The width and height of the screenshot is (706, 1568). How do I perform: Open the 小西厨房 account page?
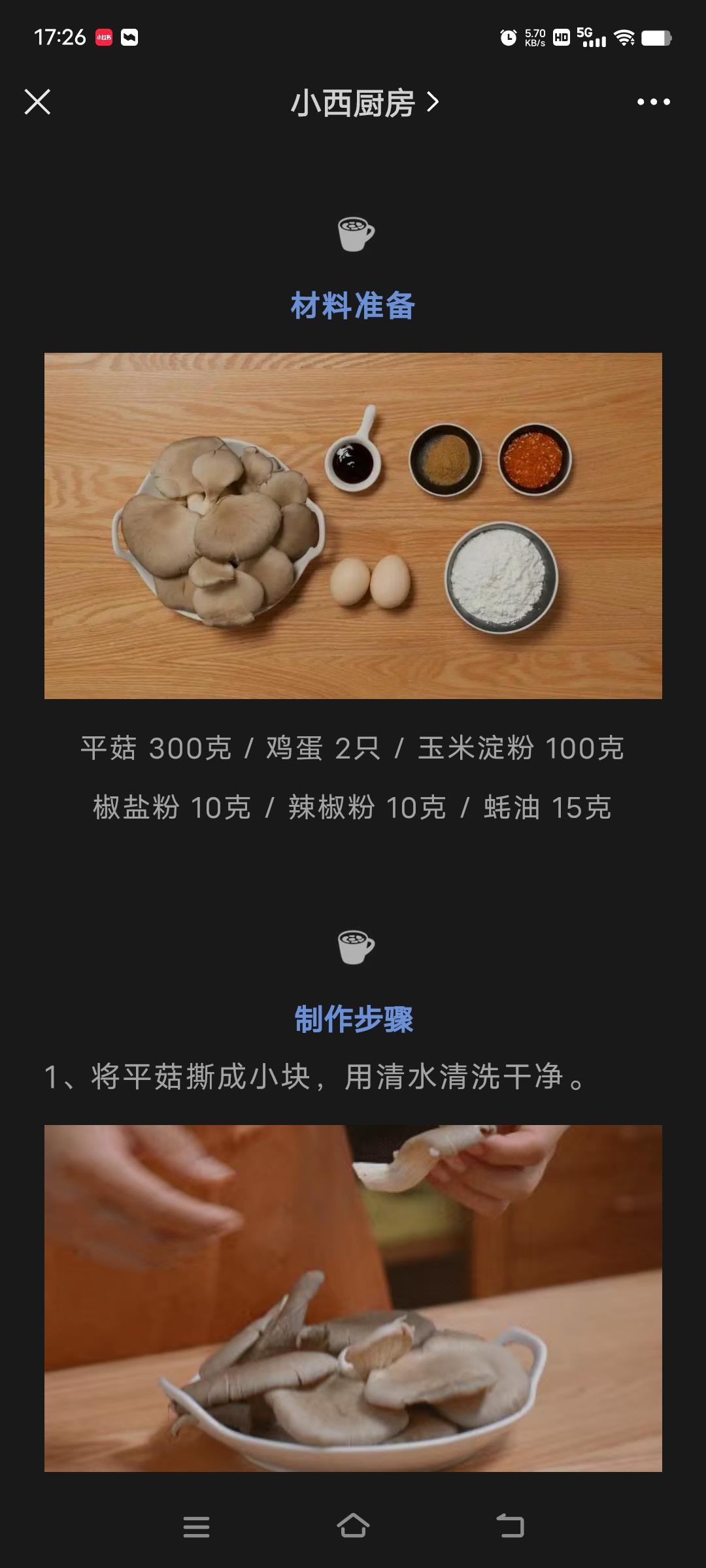tap(363, 103)
